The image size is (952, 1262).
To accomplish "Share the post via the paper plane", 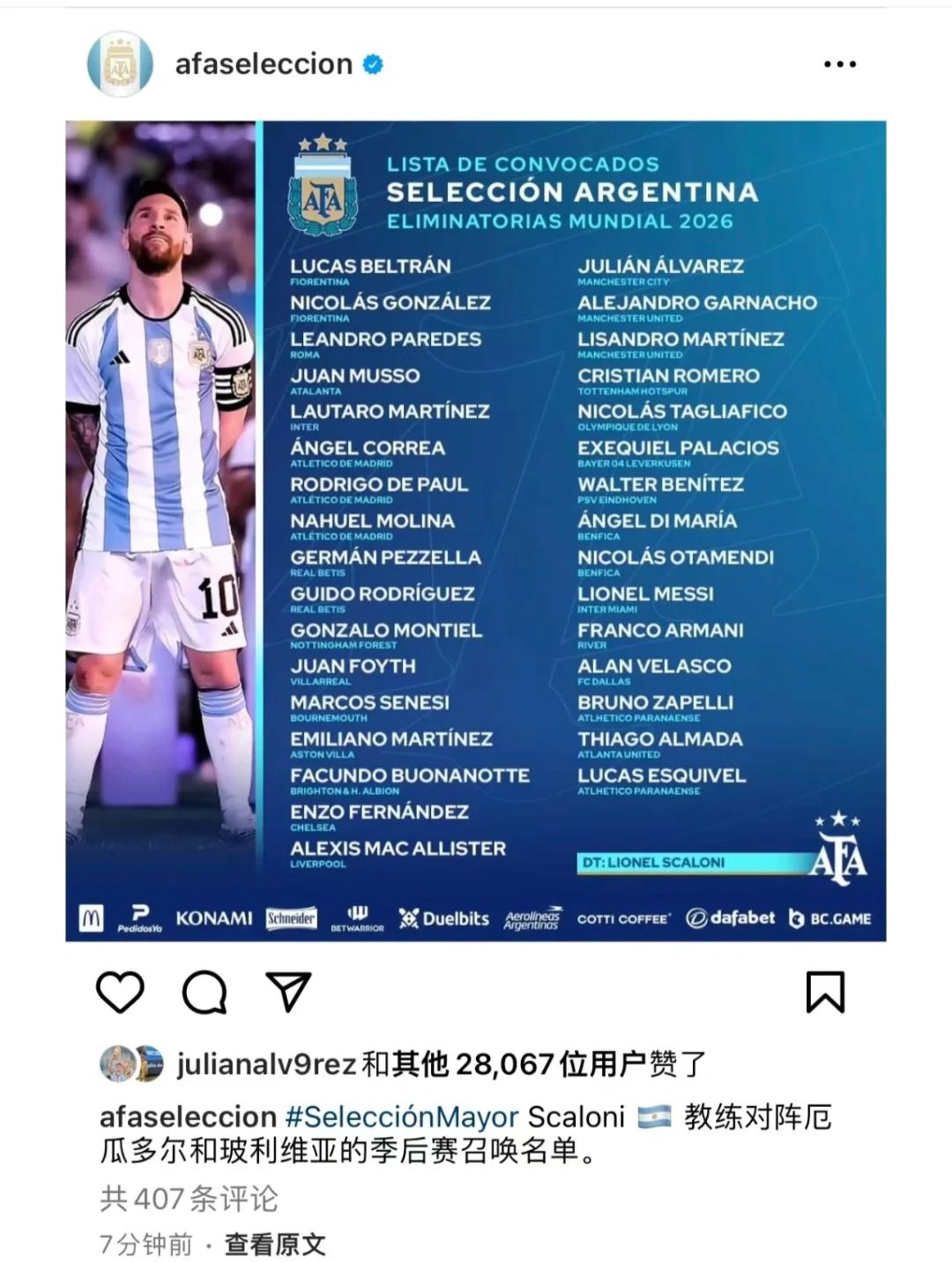I will [288, 992].
